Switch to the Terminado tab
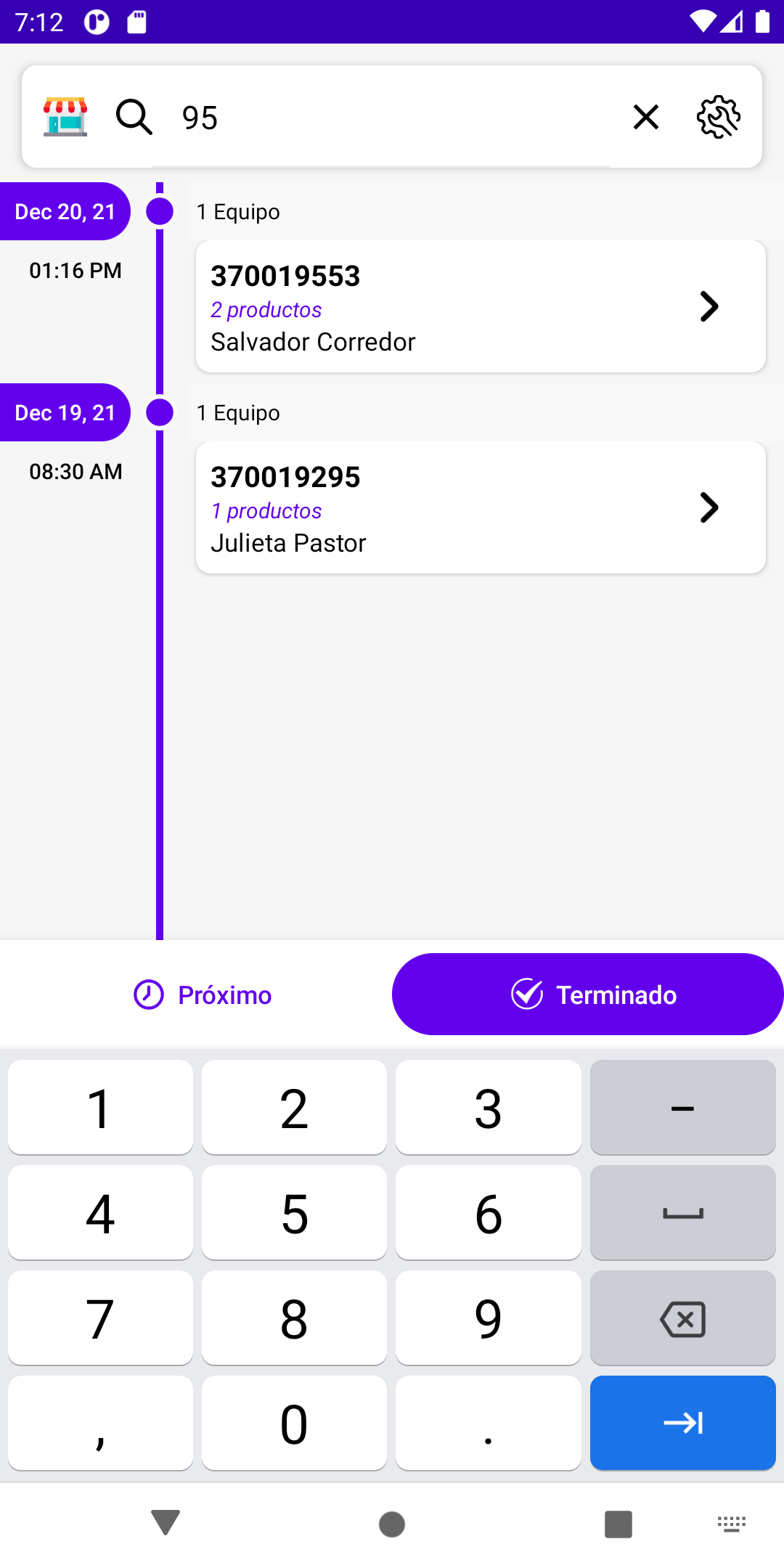784x1568 pixels. tap(588, 995)
